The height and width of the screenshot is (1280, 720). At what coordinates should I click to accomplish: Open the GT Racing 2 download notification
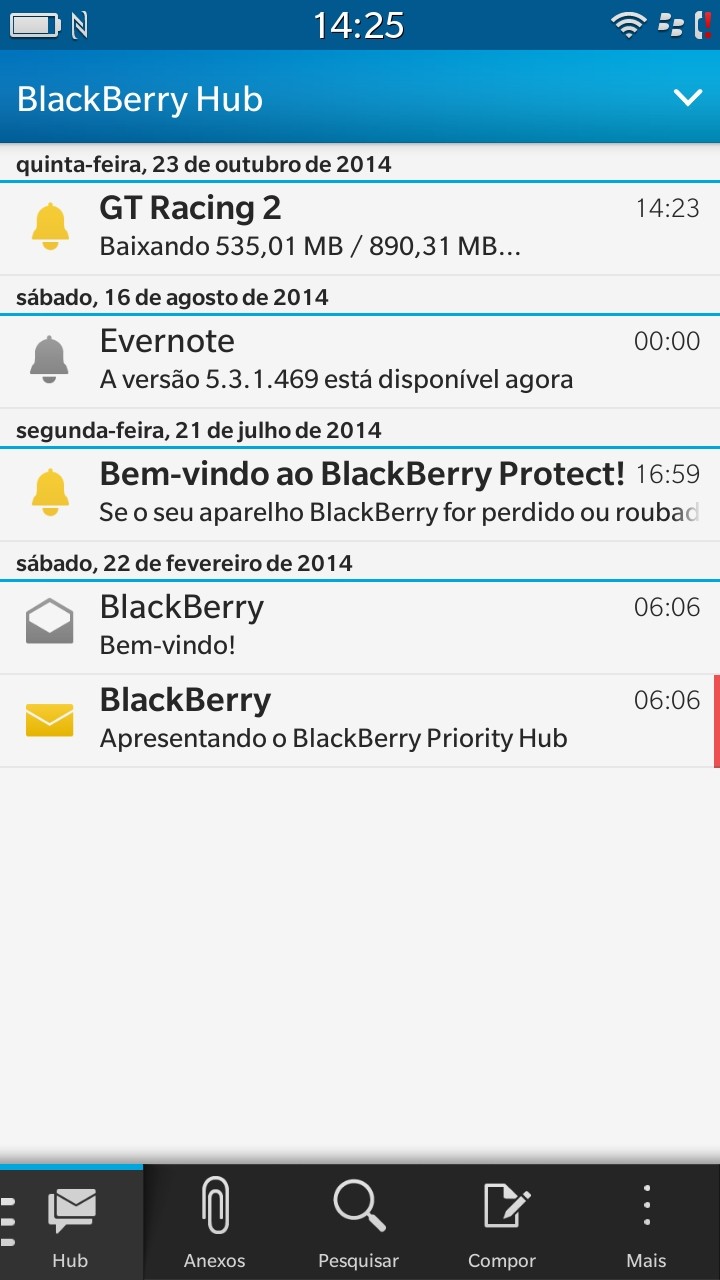pyautogui.click(x=360, y=227)
